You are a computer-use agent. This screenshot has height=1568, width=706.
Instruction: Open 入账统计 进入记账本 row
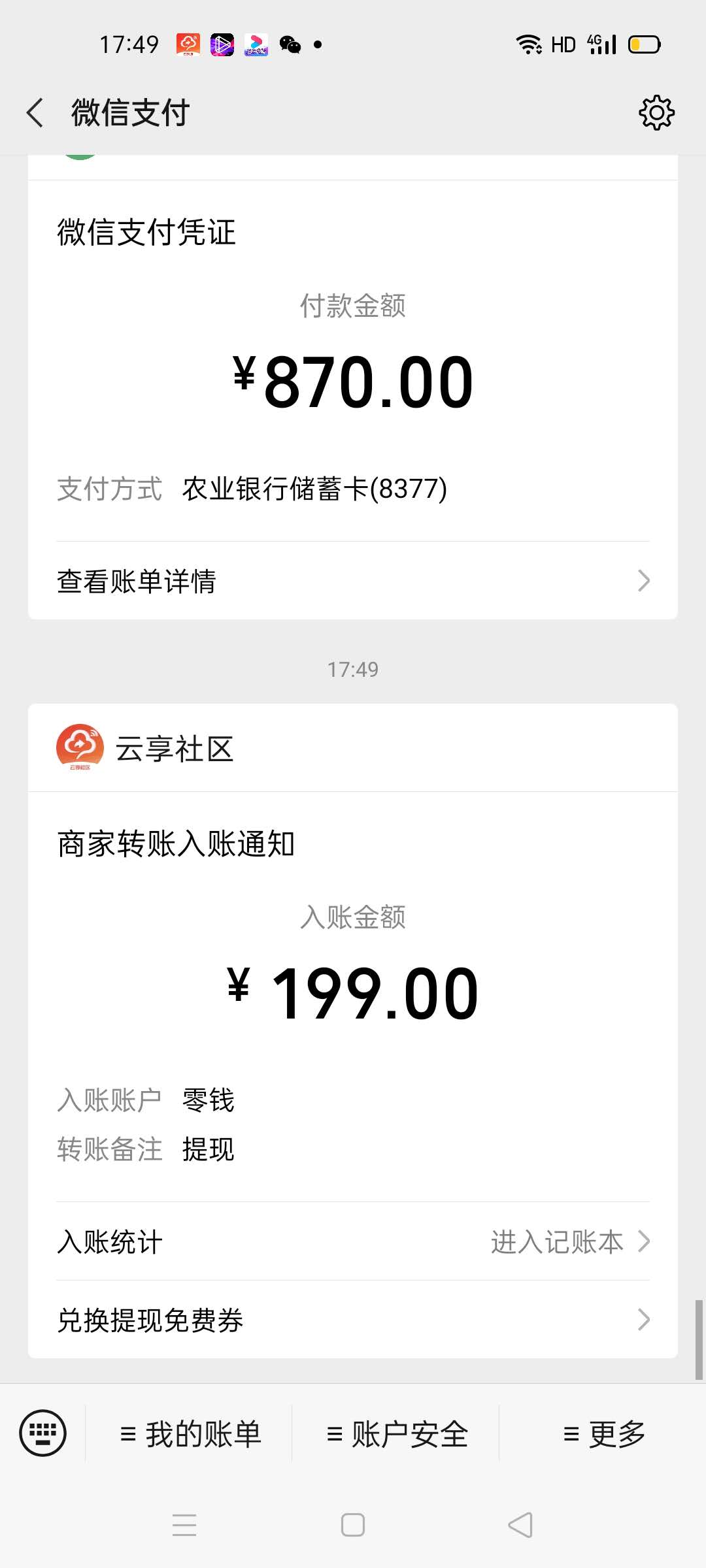point(353,1241)
